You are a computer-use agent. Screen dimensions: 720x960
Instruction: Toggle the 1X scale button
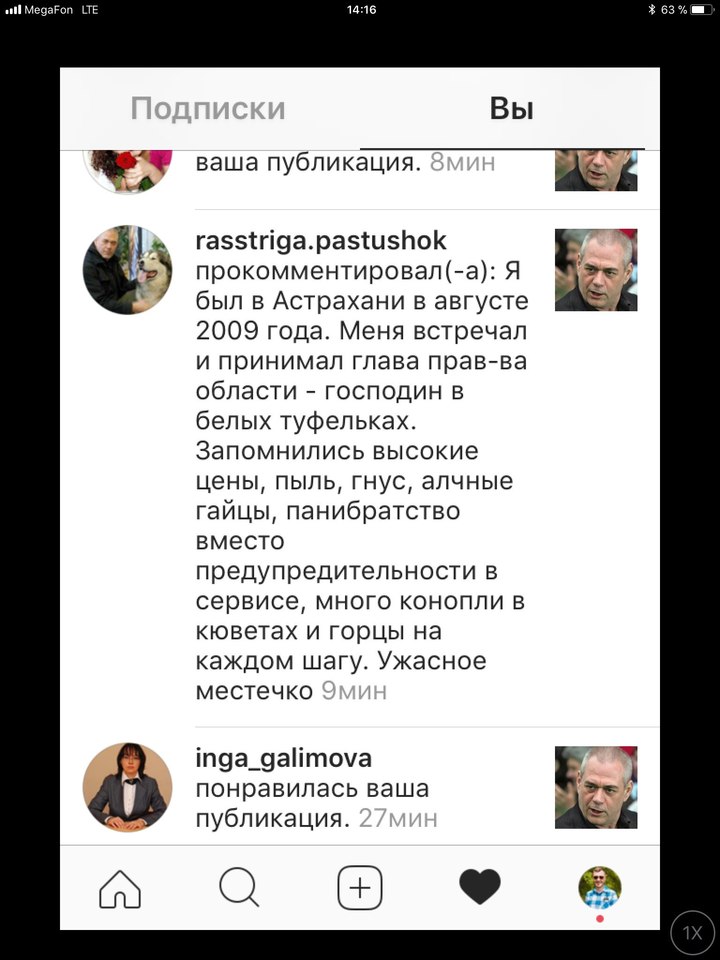693,933
